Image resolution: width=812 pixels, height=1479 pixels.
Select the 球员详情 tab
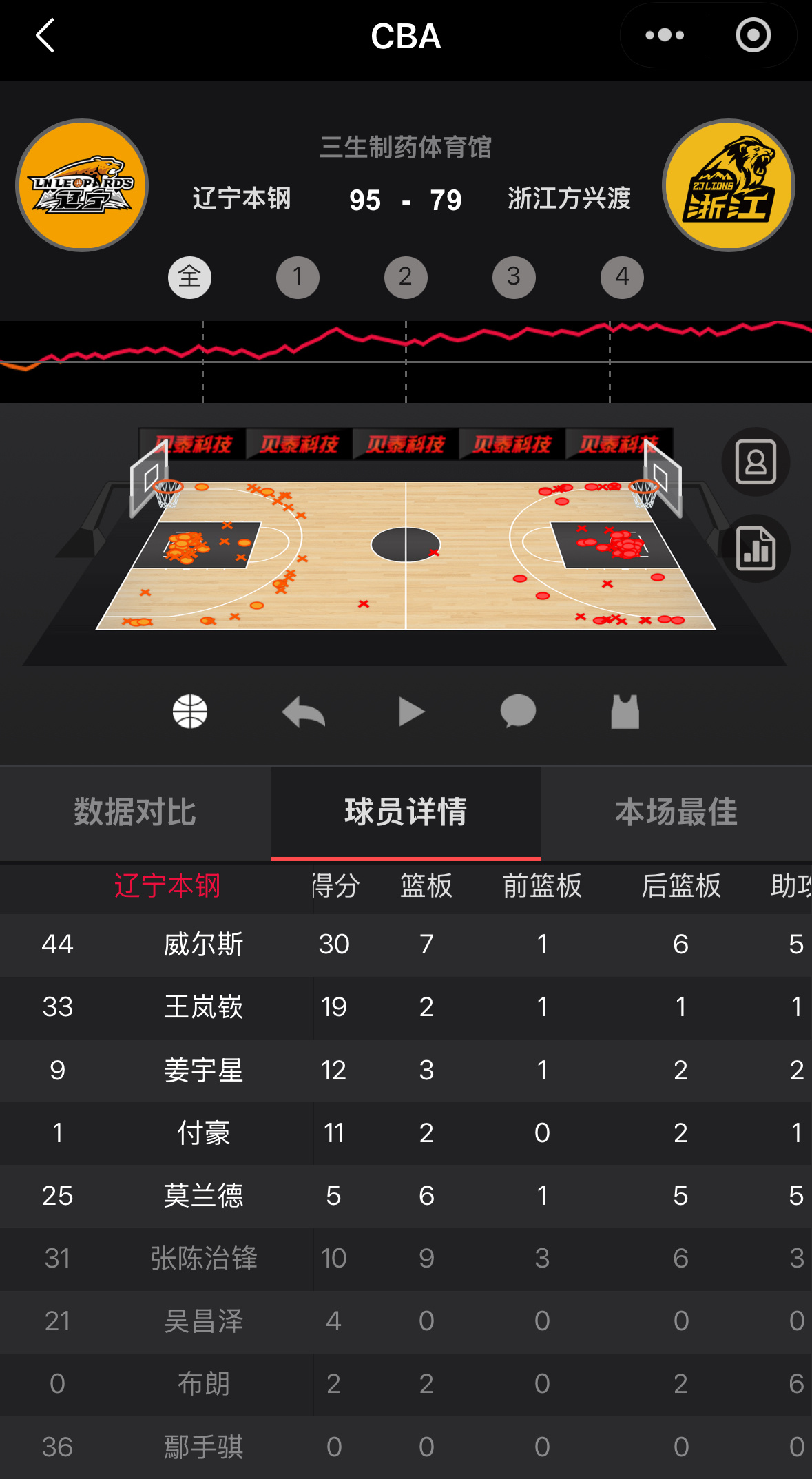pos(406,813)
